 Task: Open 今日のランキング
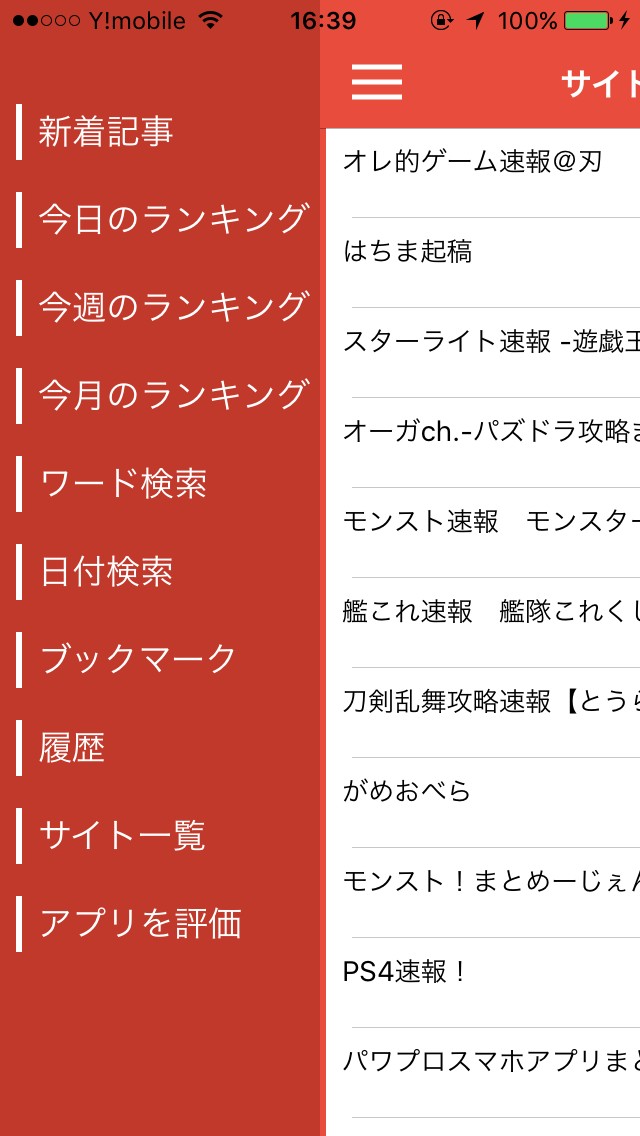pos(172,219)
